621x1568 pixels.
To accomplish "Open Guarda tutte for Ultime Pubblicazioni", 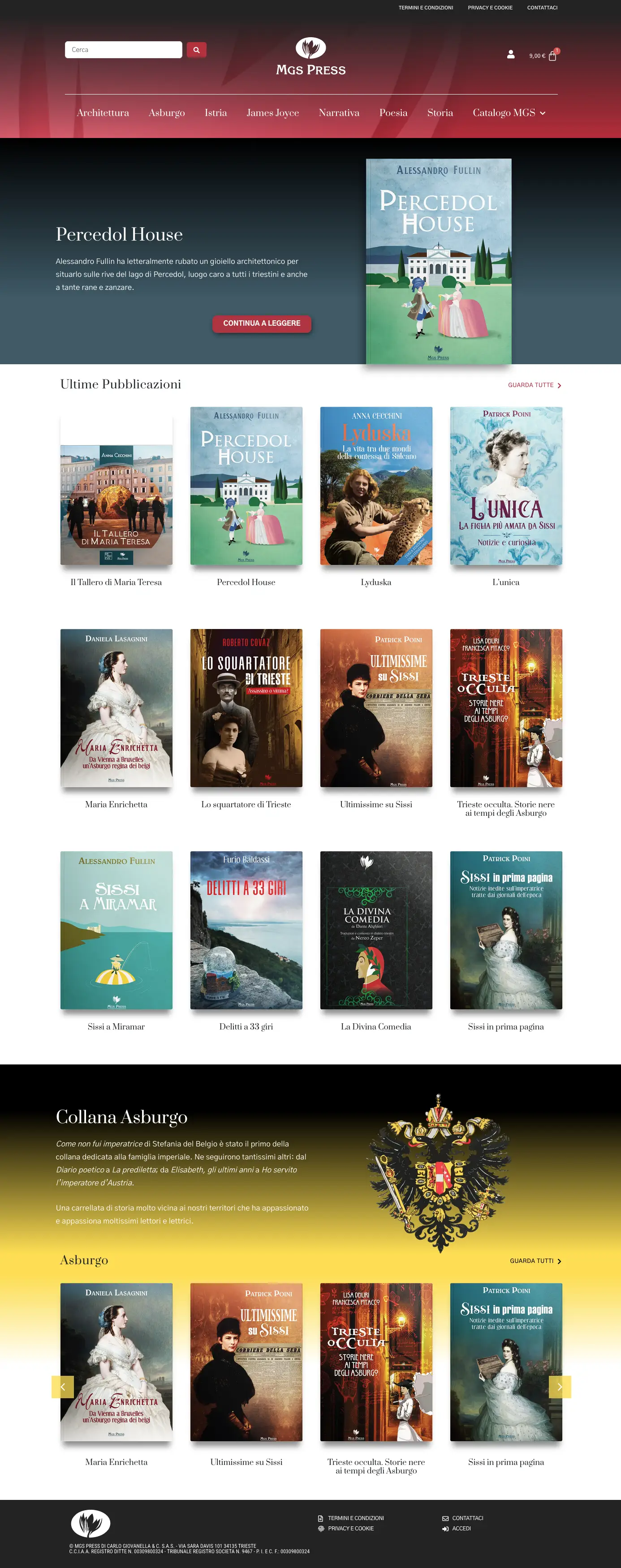I will click(534, 385).
